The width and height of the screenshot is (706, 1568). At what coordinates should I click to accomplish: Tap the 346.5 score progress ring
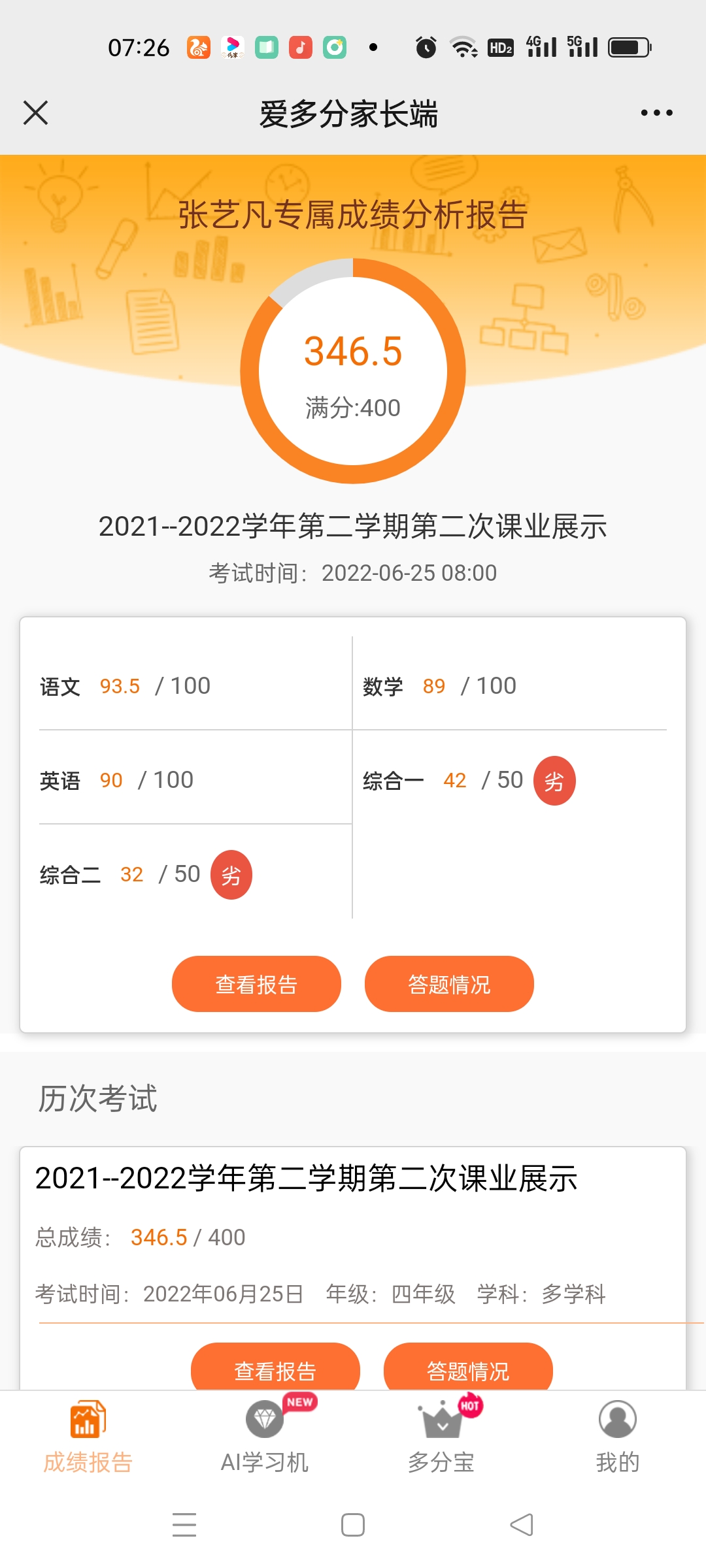[353, 369]
